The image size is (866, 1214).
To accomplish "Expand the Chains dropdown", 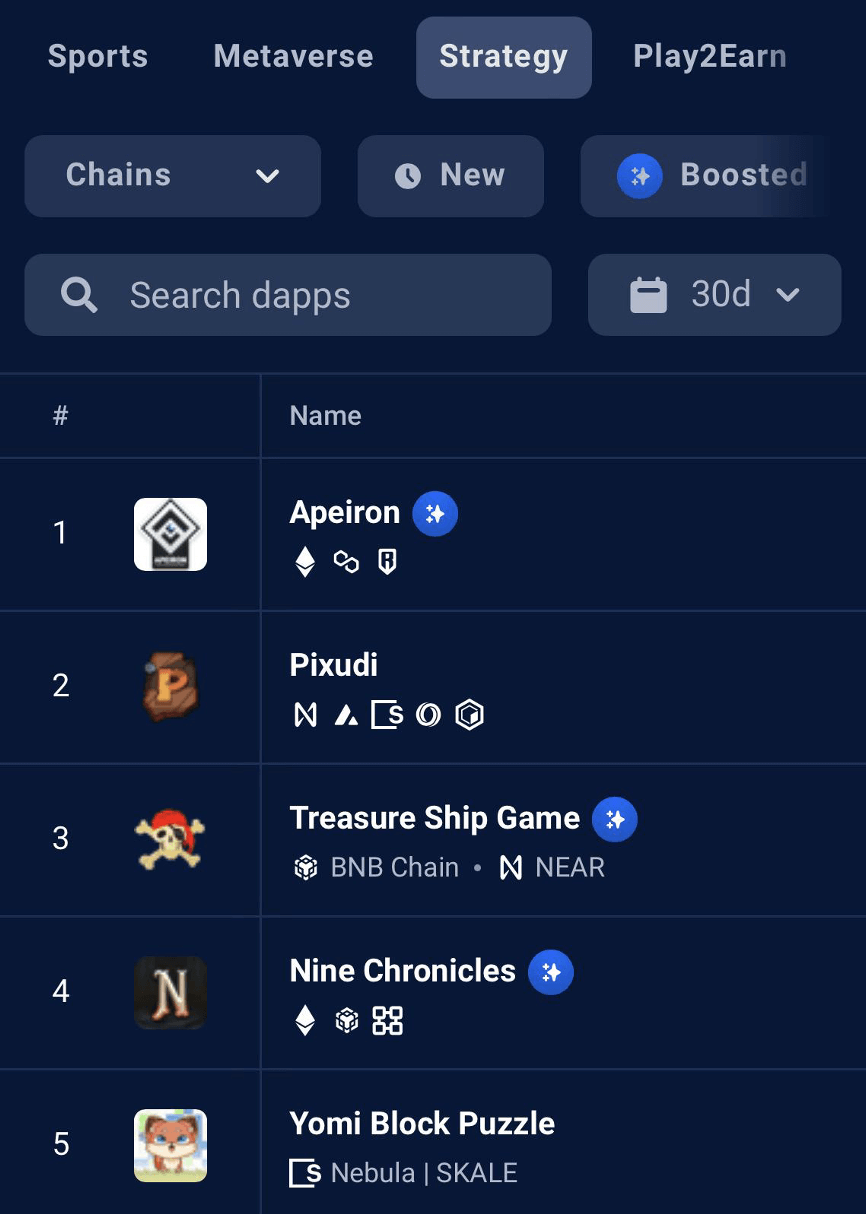I will point(172,176).
